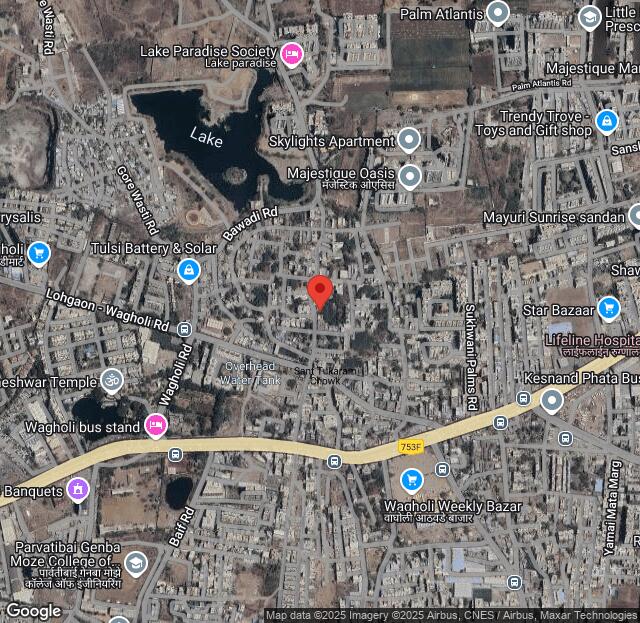Open Trendy Trove Toys and Gift shop pin
The width and height of the screenshot is (640, 623).
point(606,122)
